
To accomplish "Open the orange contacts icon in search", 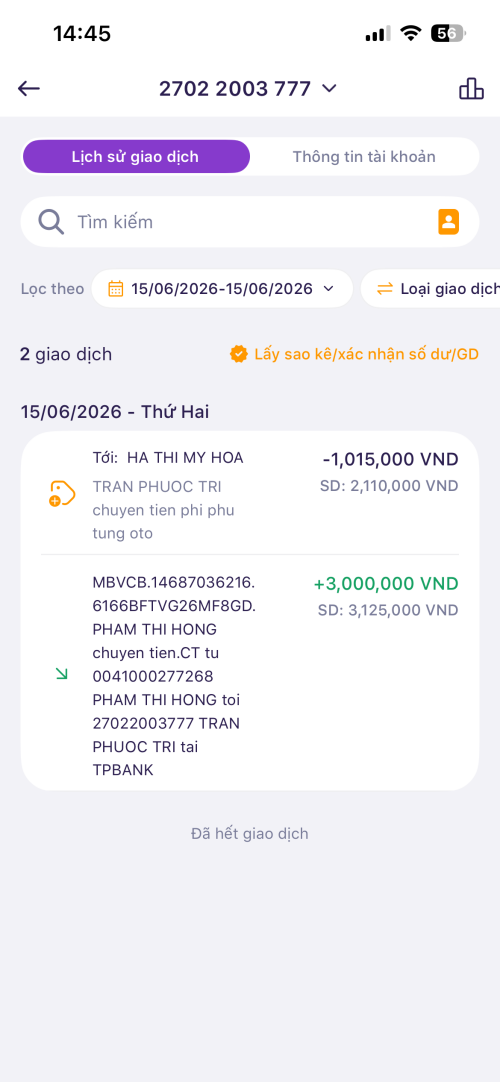I will click(448, 222).
